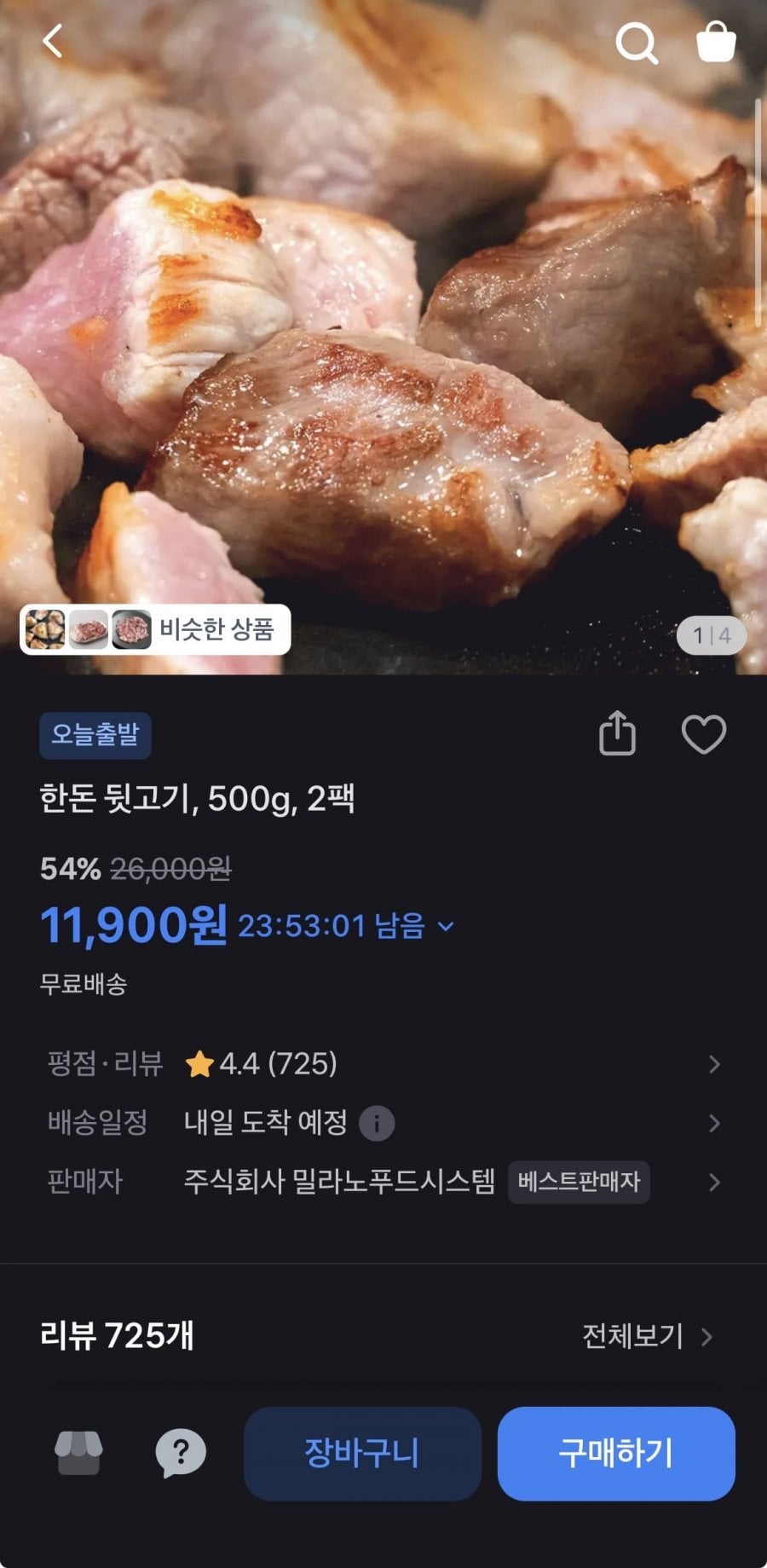Tap the info icon next to 내일 도착 예정

coord(375,1123)
